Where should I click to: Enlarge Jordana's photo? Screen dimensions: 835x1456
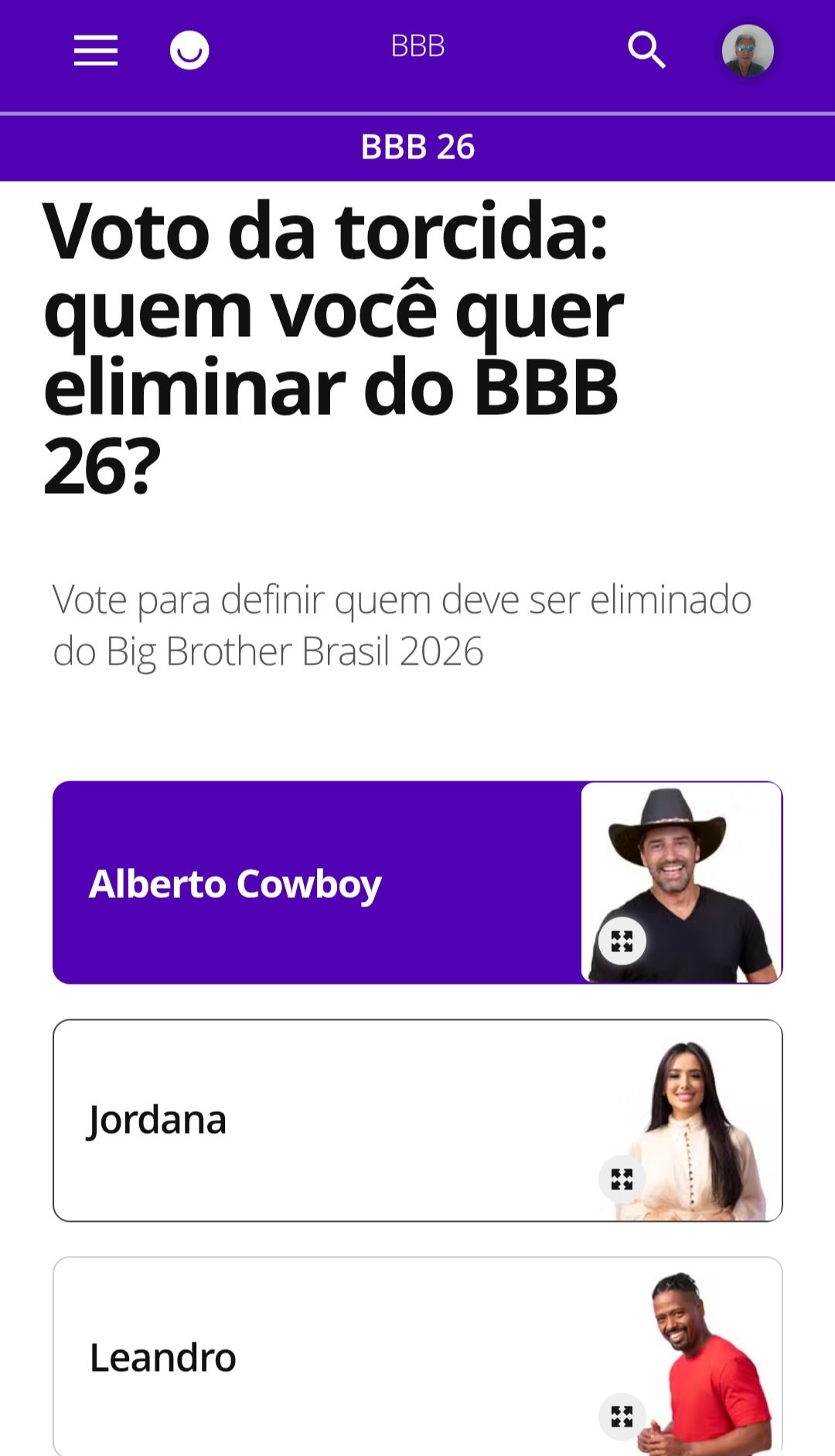[x=622, y=1179]
